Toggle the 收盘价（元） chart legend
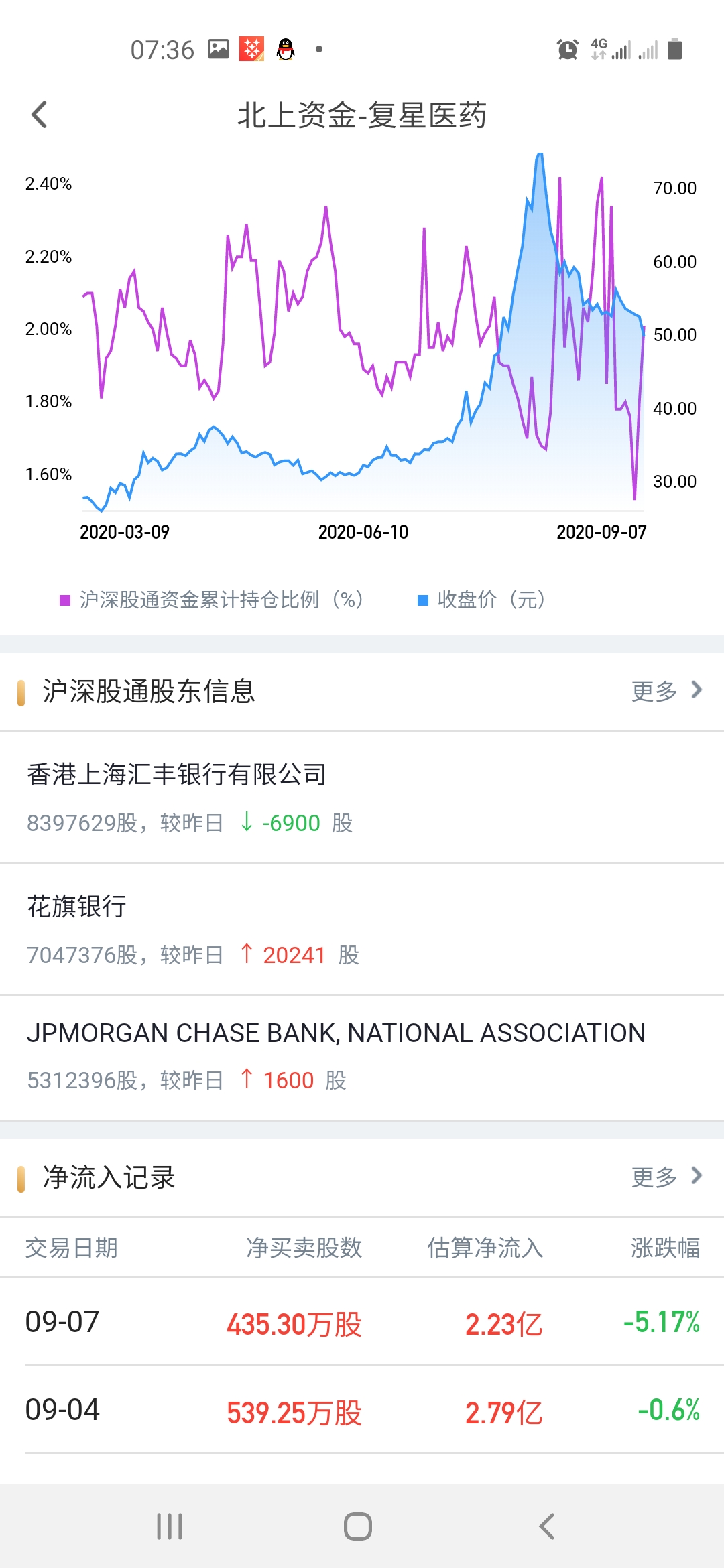This screenshot has width=724, height=1568. point(481,600)
